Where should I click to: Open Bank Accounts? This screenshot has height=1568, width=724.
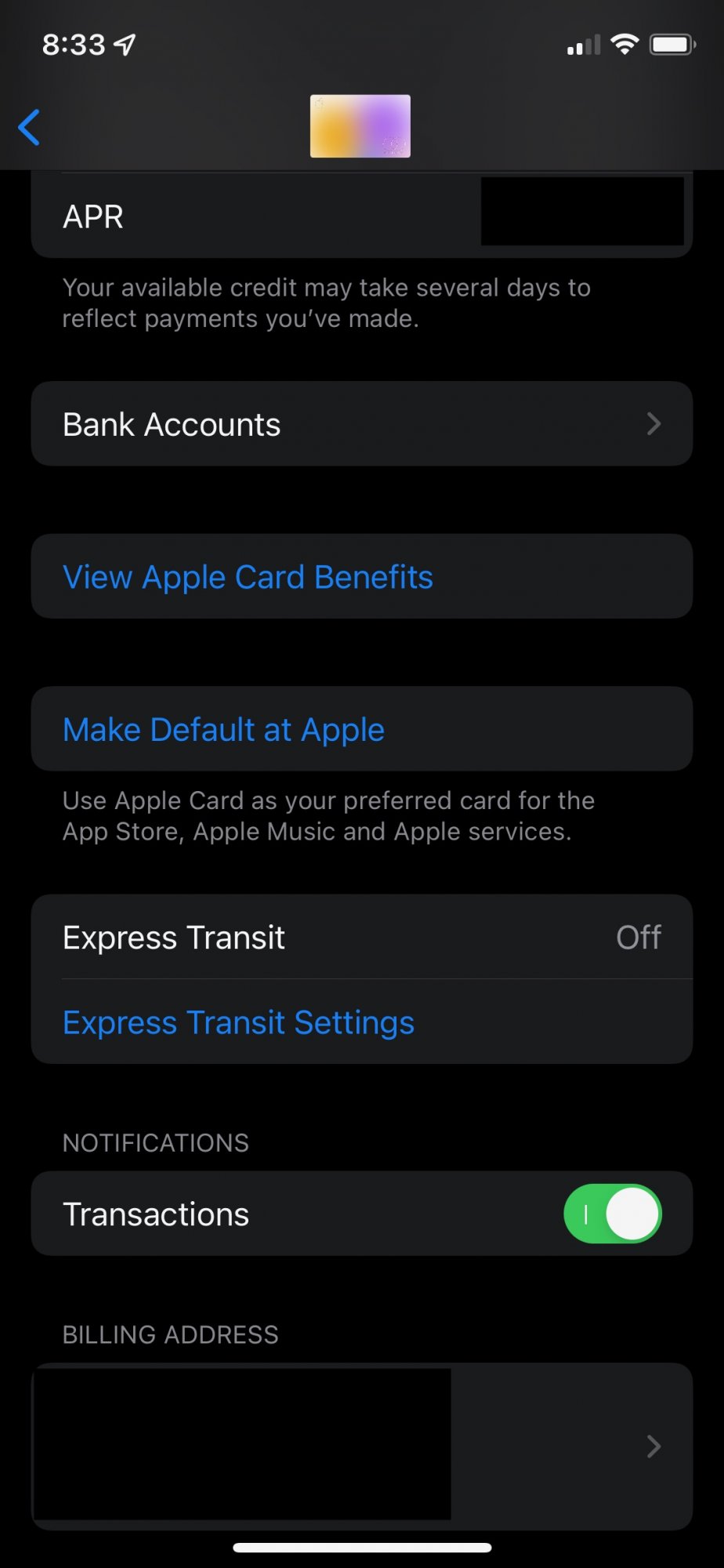(x=361, y=424)
